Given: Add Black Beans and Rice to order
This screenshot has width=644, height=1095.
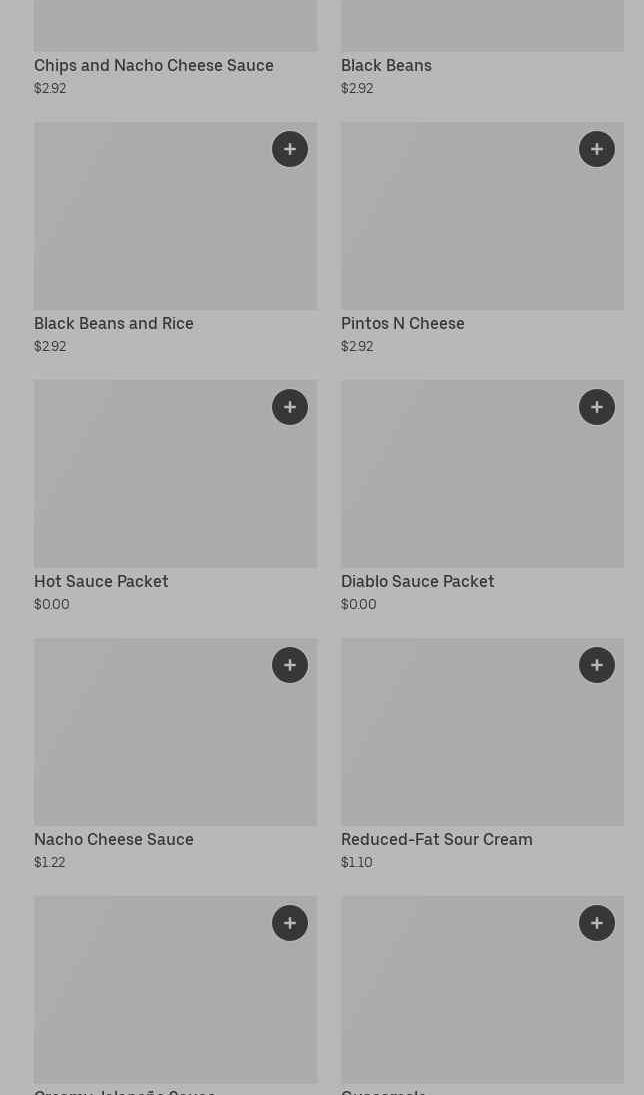Looking at the screenshot, I should pyautogui.click(x=290, y=149).
